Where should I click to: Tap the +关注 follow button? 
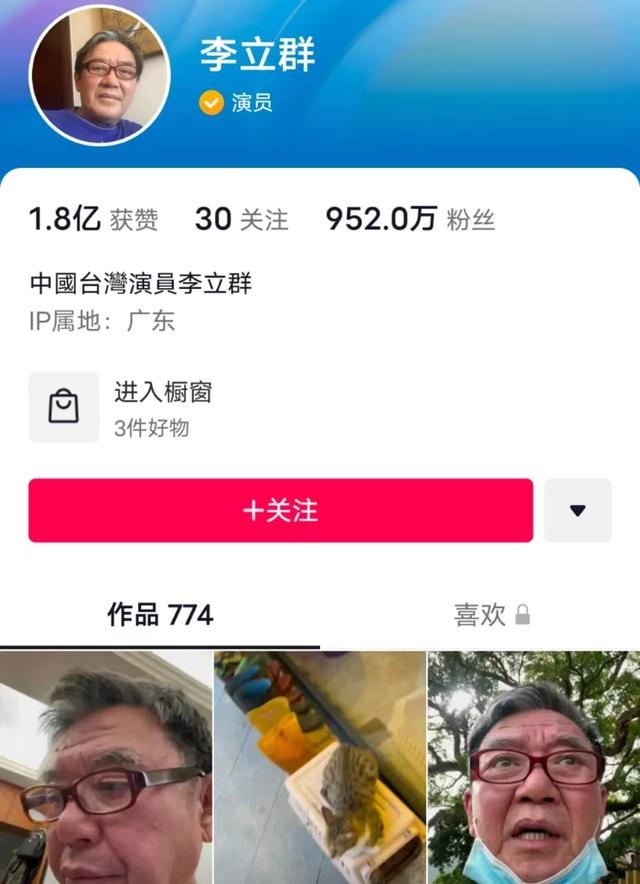coord(280,510)
